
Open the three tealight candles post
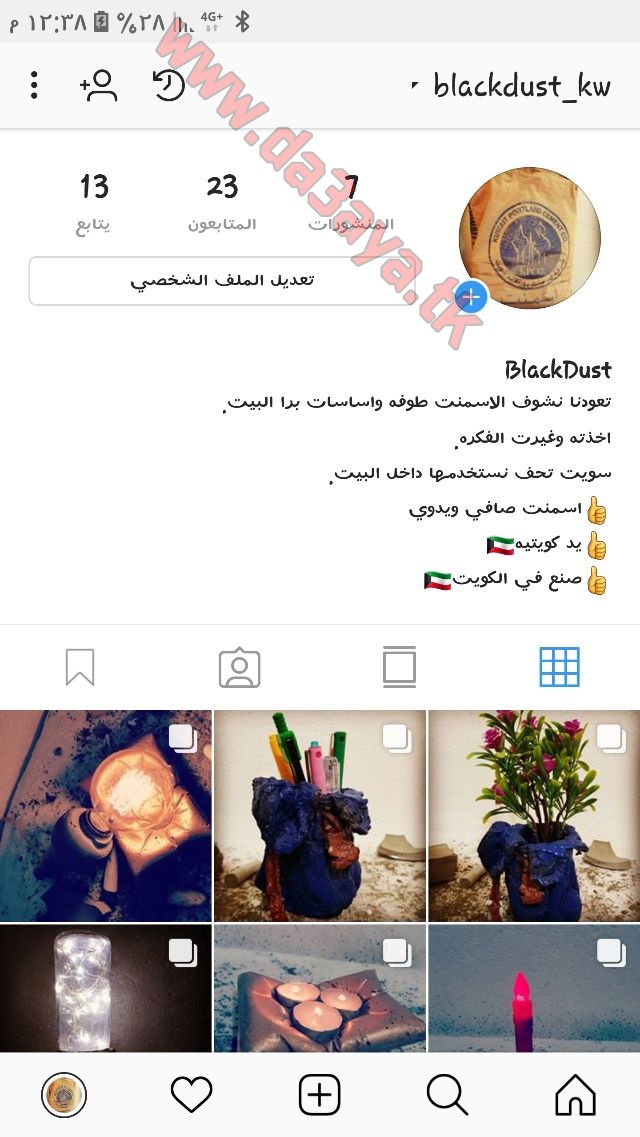click(320, 988)
